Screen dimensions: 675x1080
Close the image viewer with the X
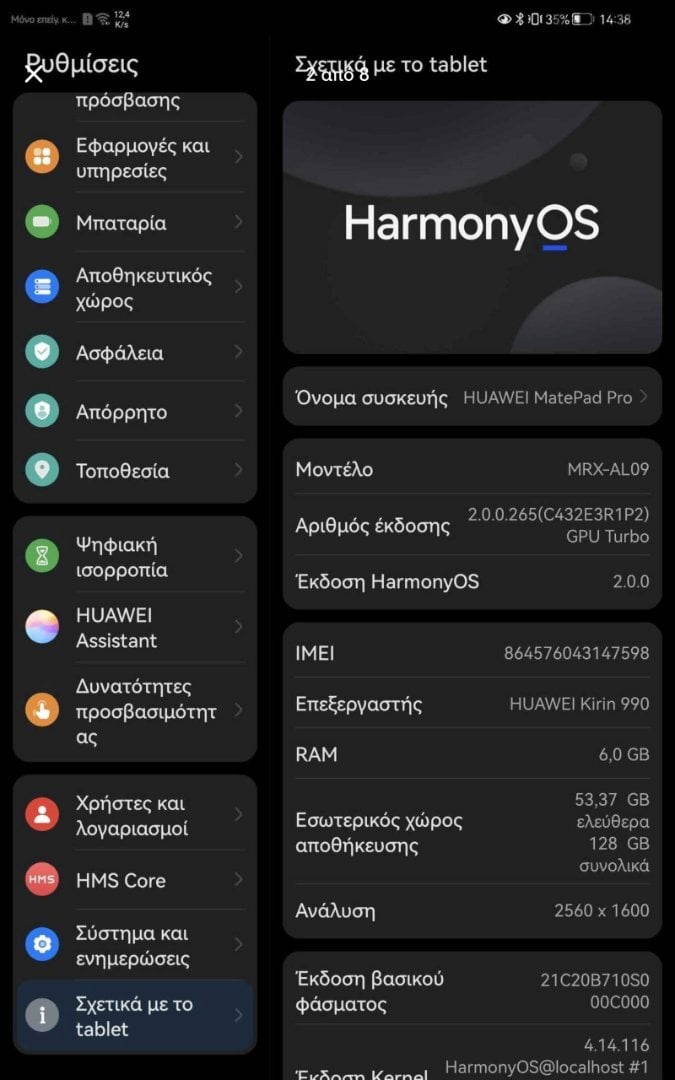pyautogui.click(x=33, y=73)
